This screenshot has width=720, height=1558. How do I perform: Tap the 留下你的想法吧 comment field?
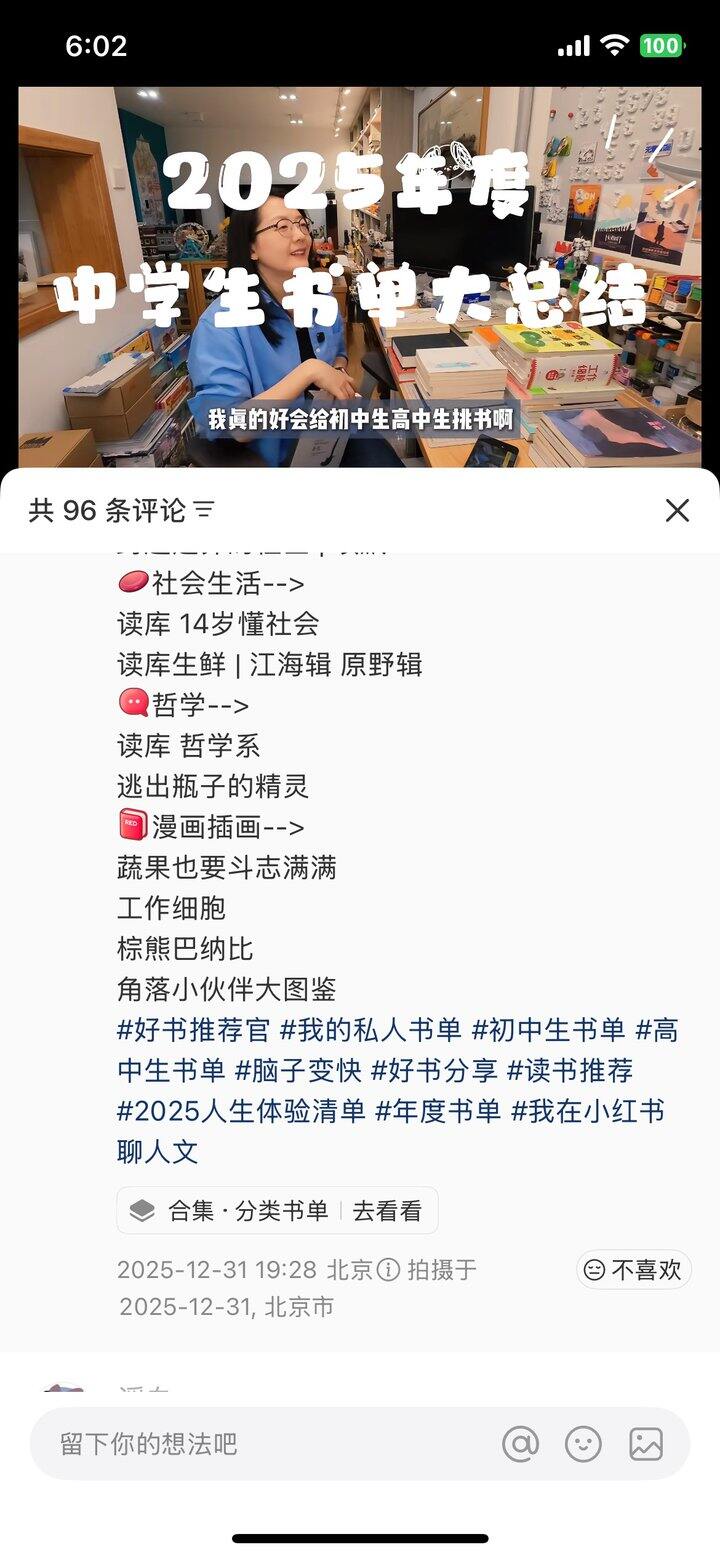pos(260,1443)
